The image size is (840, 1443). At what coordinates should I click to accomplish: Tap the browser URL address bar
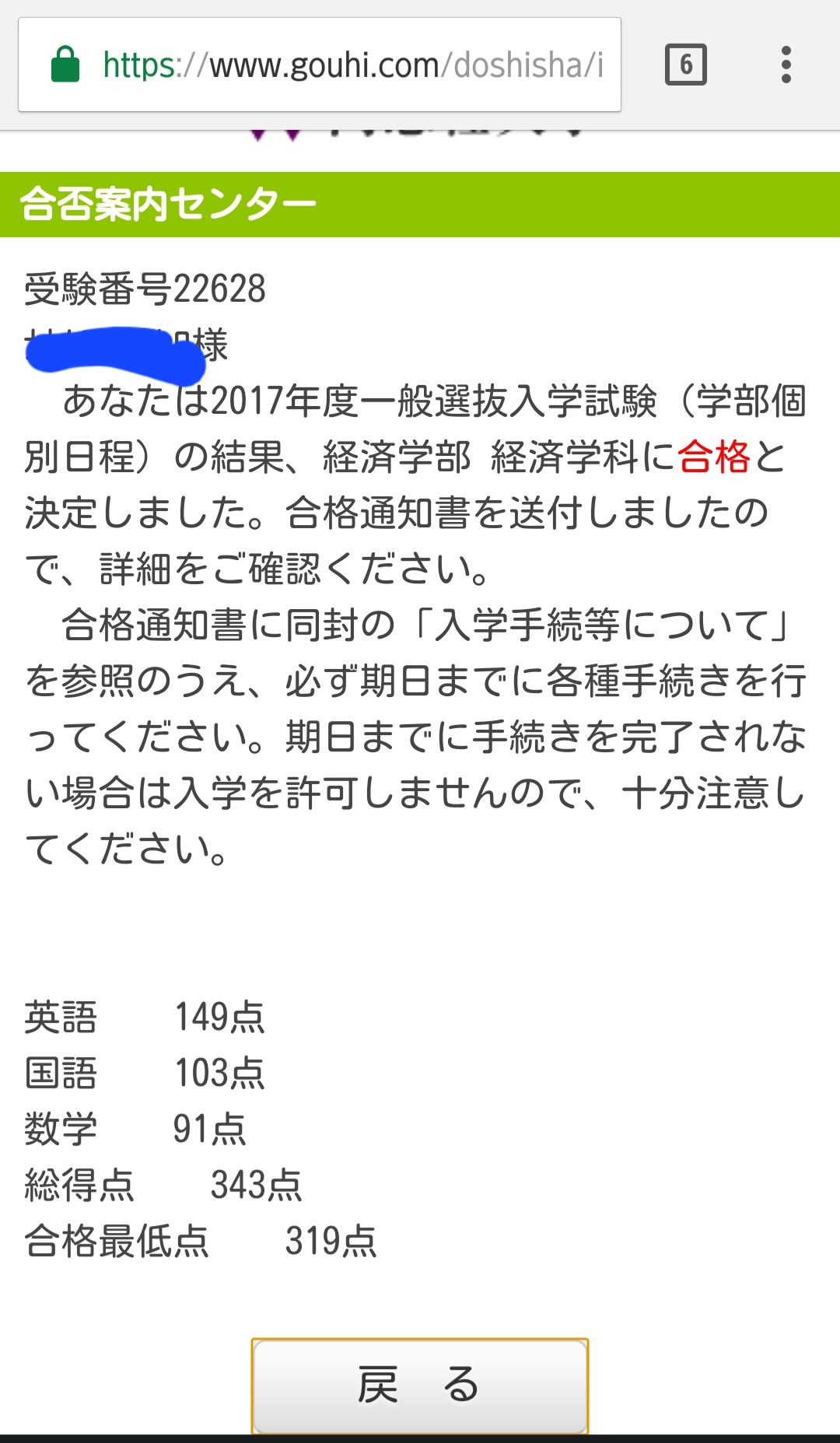pos(320,65)
